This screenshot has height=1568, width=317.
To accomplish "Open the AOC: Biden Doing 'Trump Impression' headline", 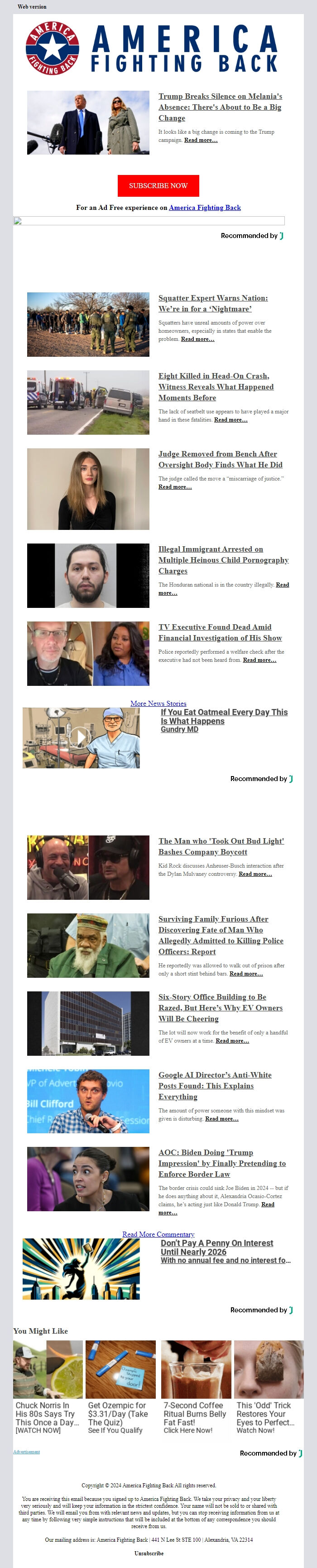I will click(x=221, y=1163).
